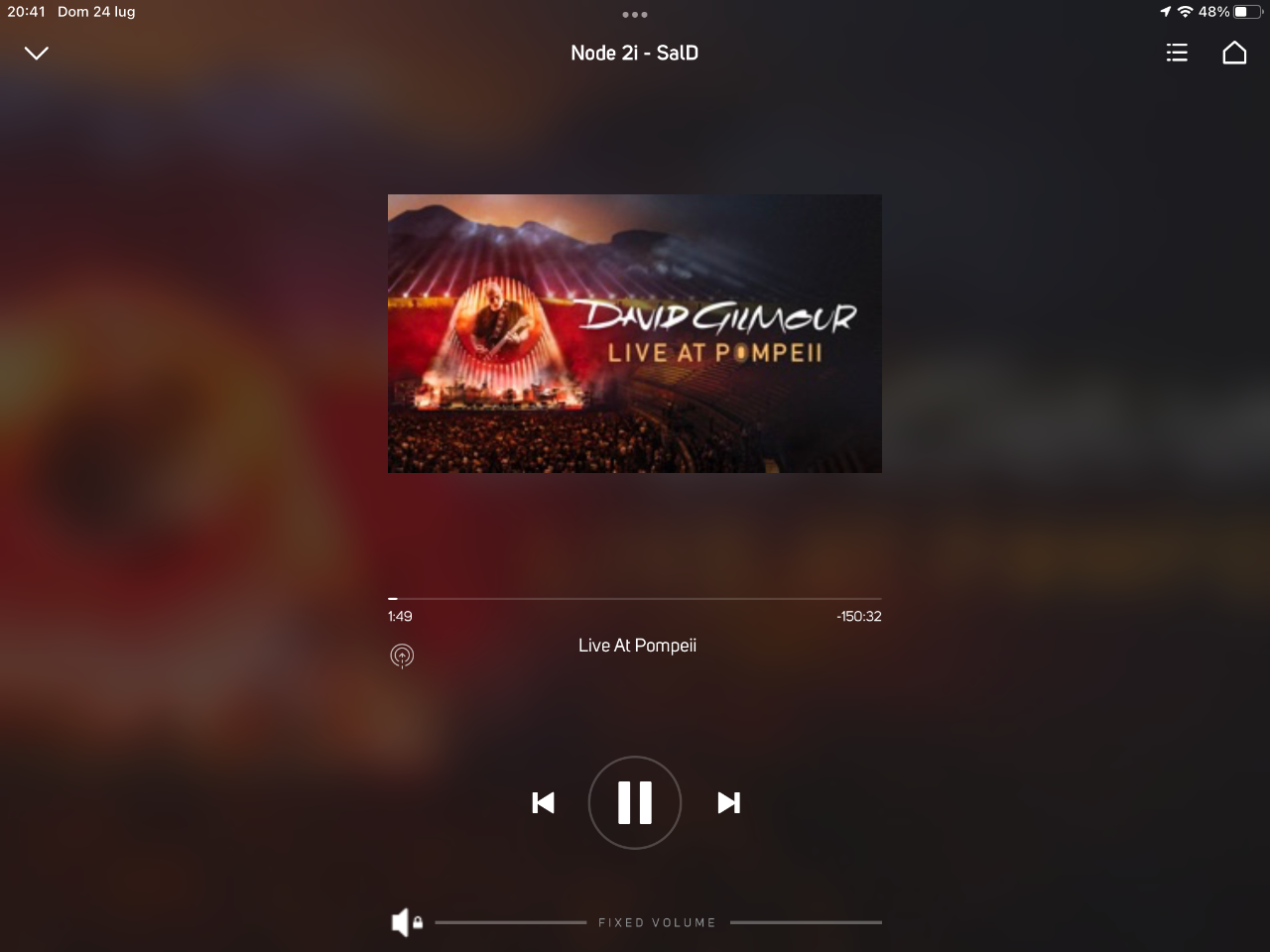Screen dimensions: 1270x952
Task: Go to the home screen
Action: [1234, 53]
